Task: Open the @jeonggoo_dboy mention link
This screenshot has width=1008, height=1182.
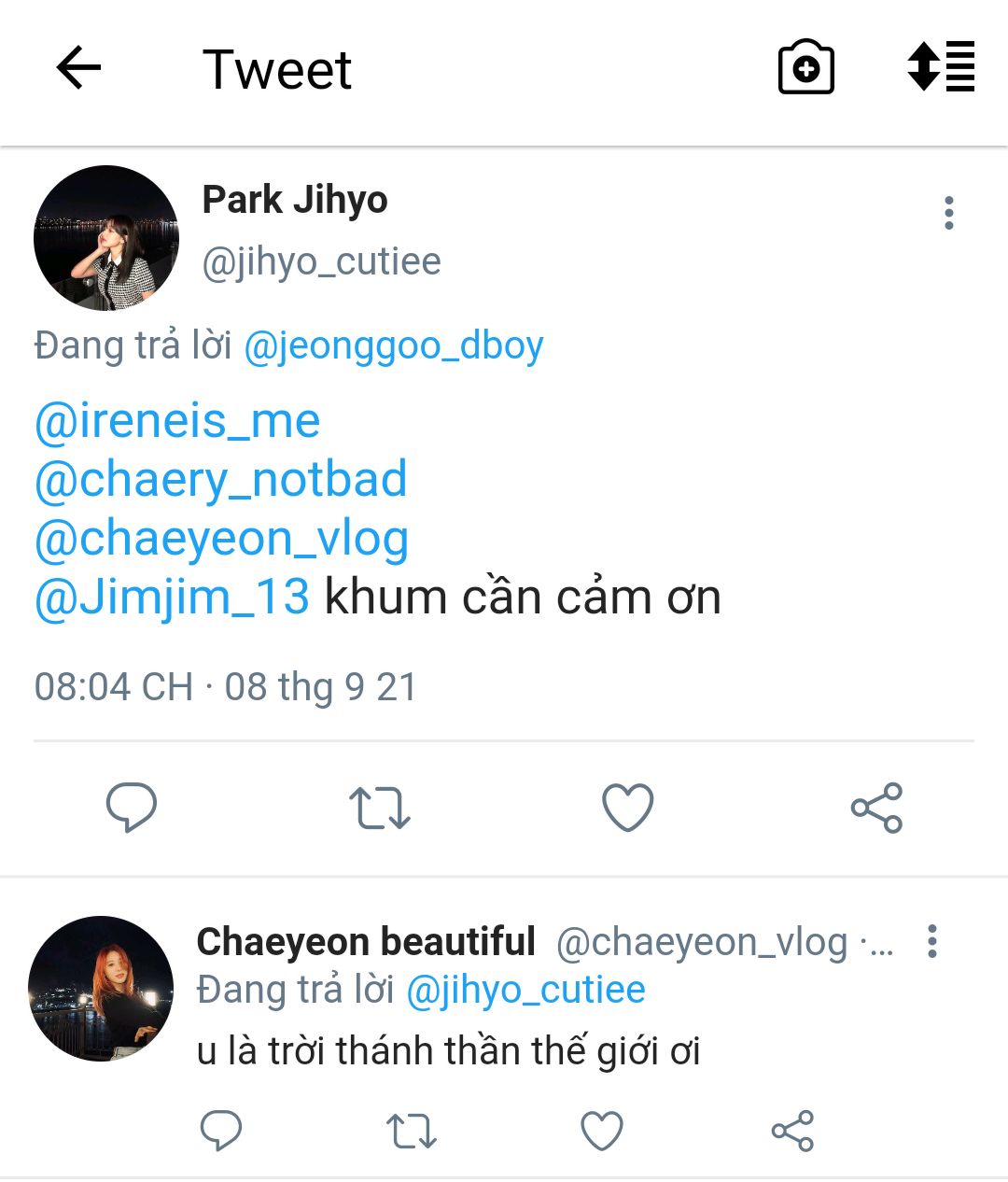Action: [393, 346]
